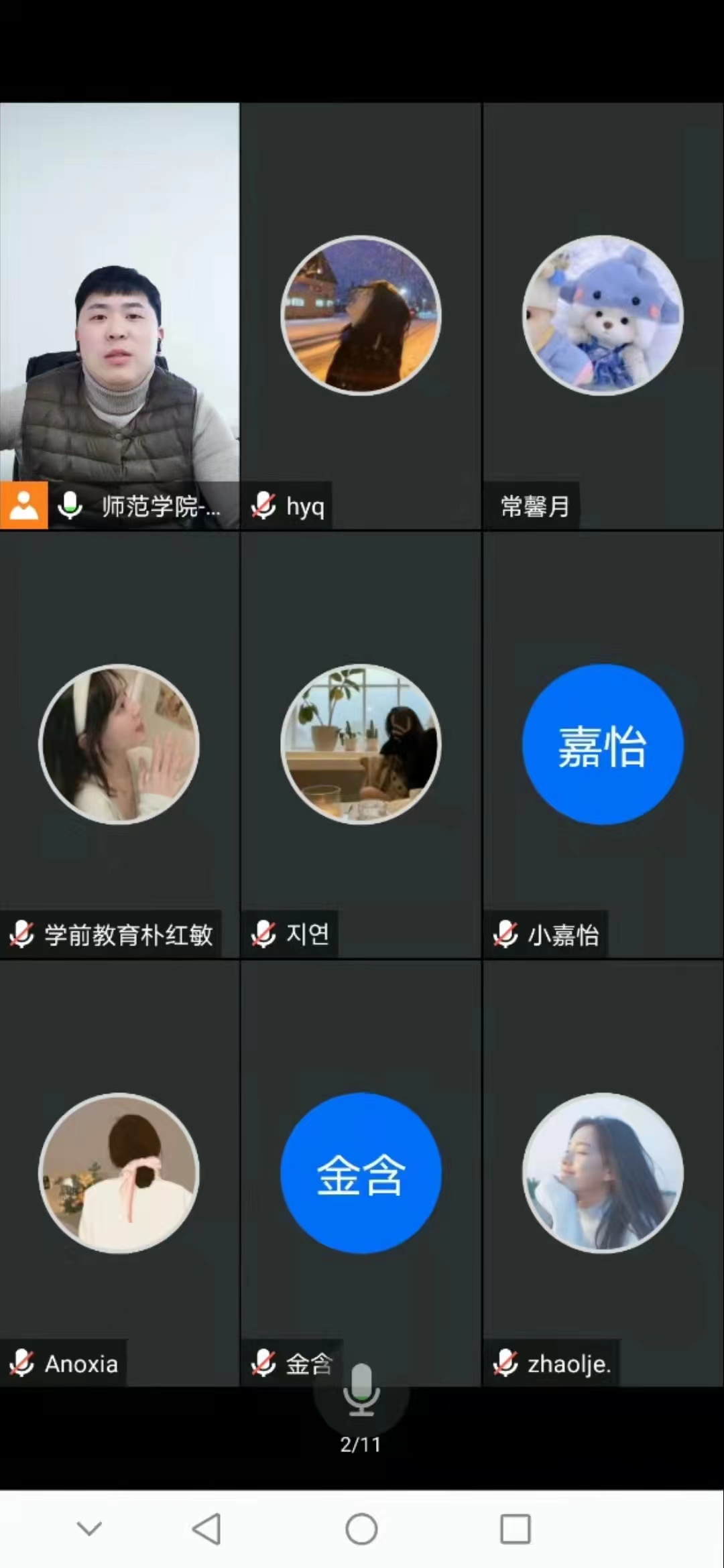This screenshot has height=1568, width=724.
Task: Go back with the system back button
Action: (x=206, y=1529)
